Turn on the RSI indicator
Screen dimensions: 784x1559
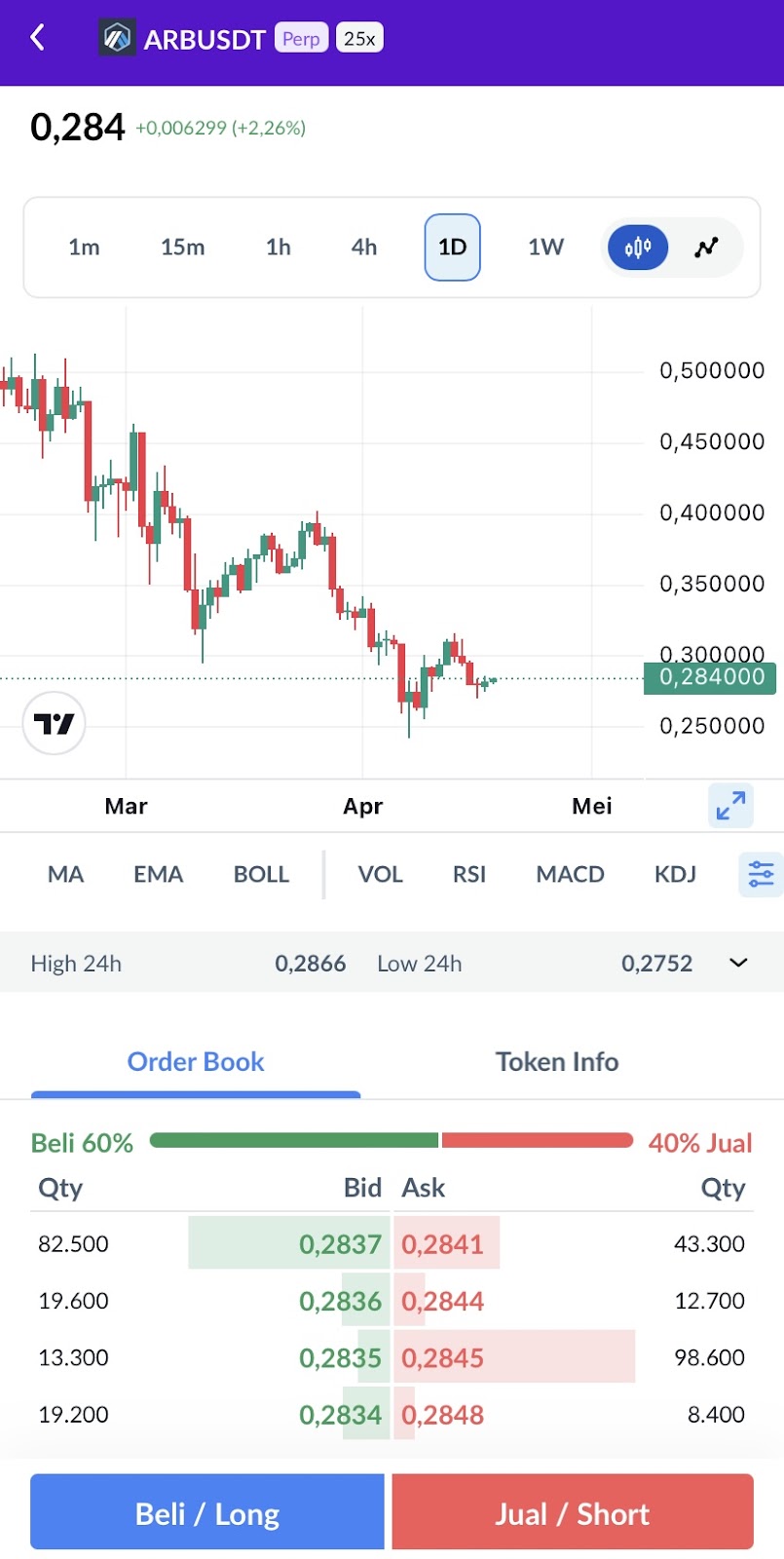click(469, 874)
